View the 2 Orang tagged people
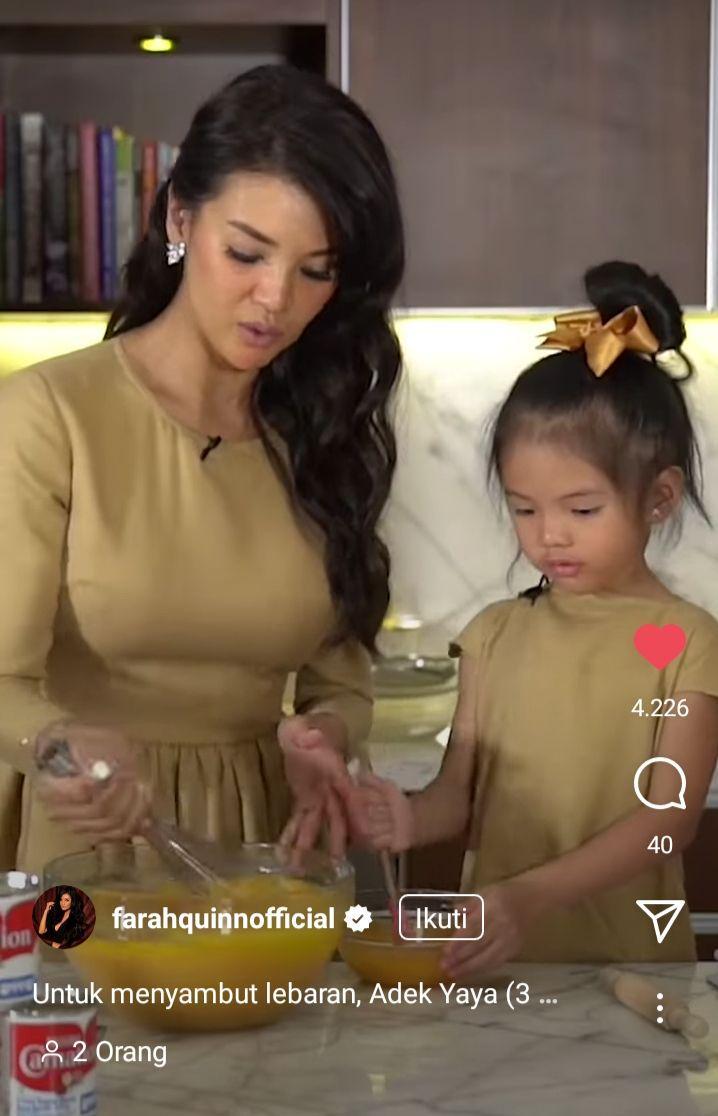 tap(103, 1052)
